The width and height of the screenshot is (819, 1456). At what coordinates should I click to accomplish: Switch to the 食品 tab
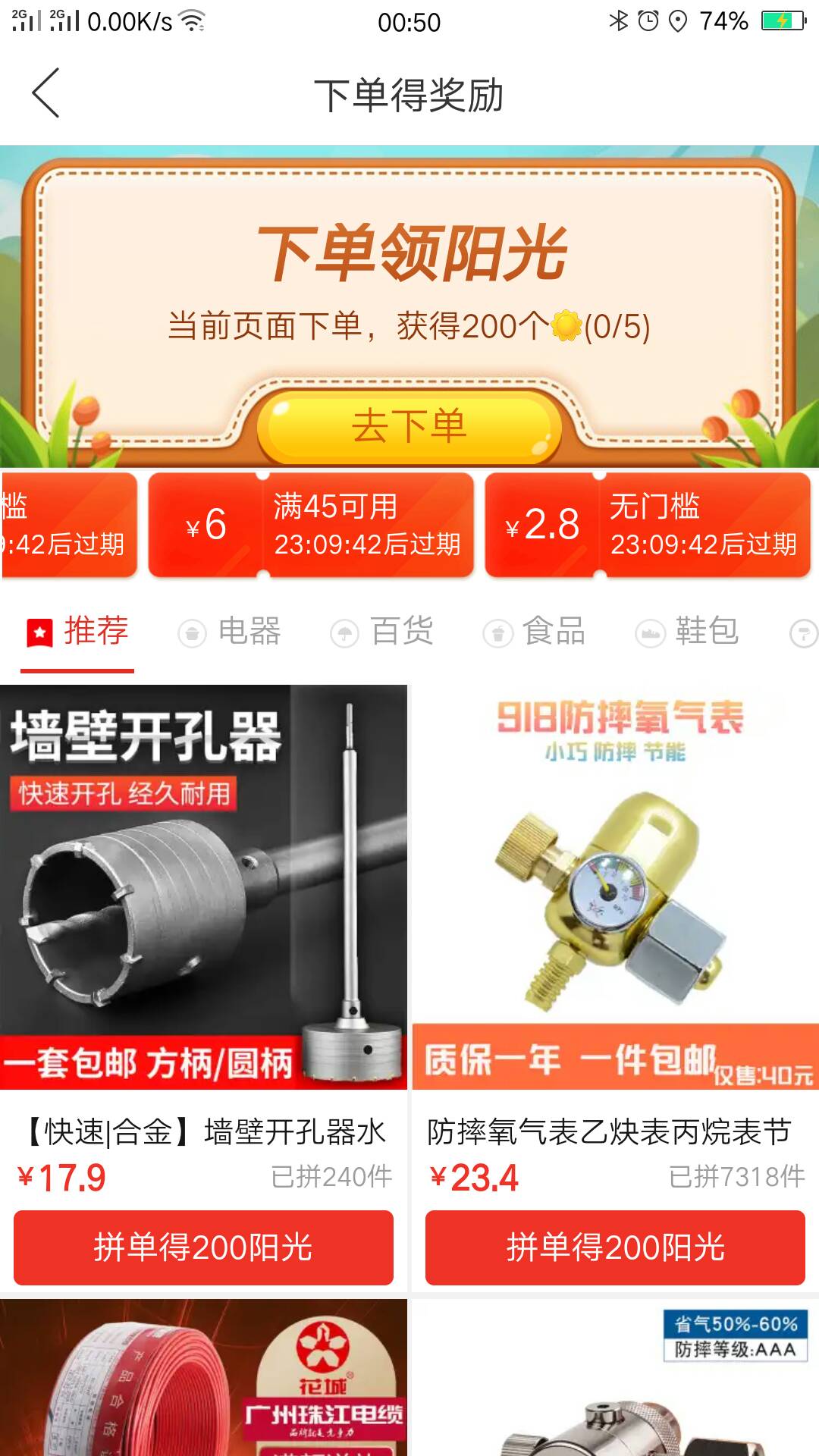[x=535, y=632]
